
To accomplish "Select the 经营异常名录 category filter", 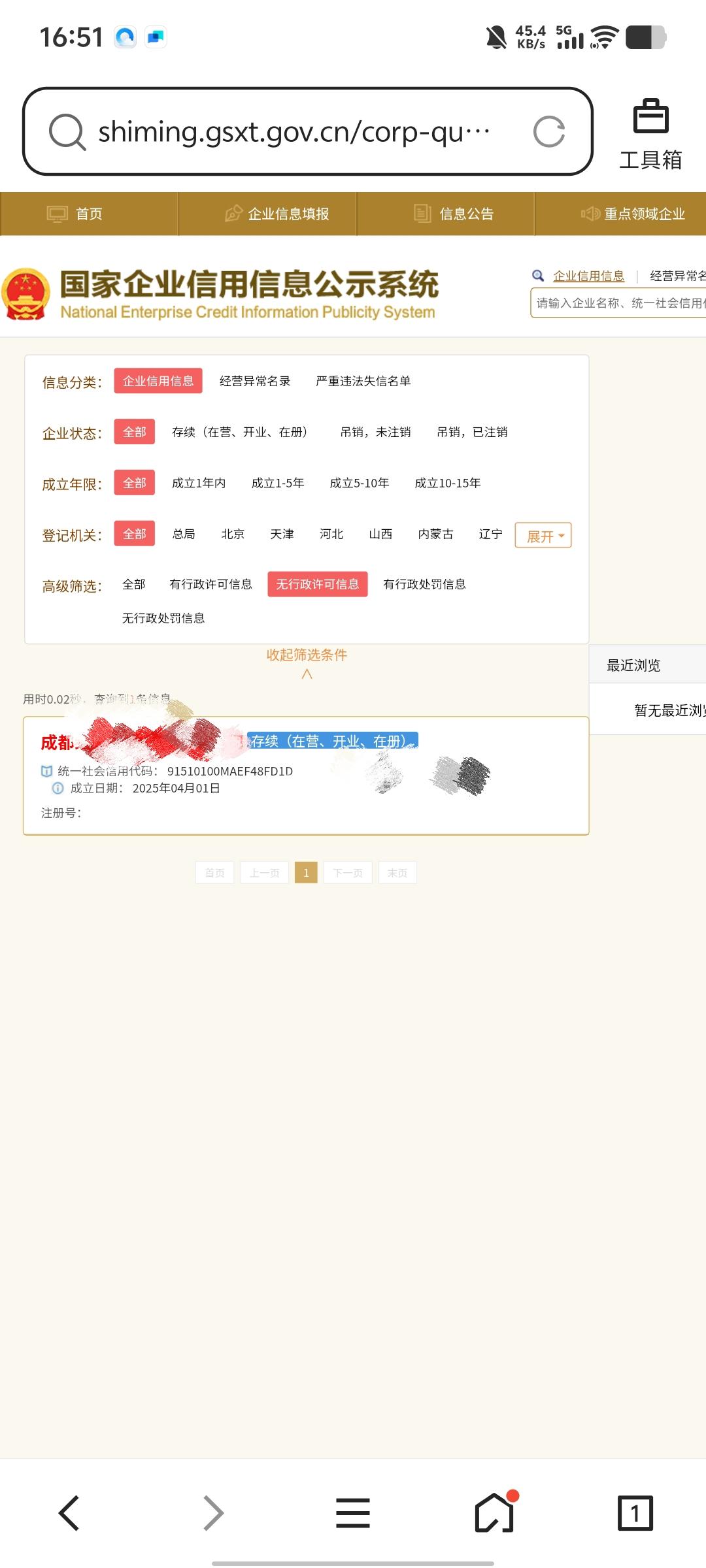I will (x=255, y=381).
